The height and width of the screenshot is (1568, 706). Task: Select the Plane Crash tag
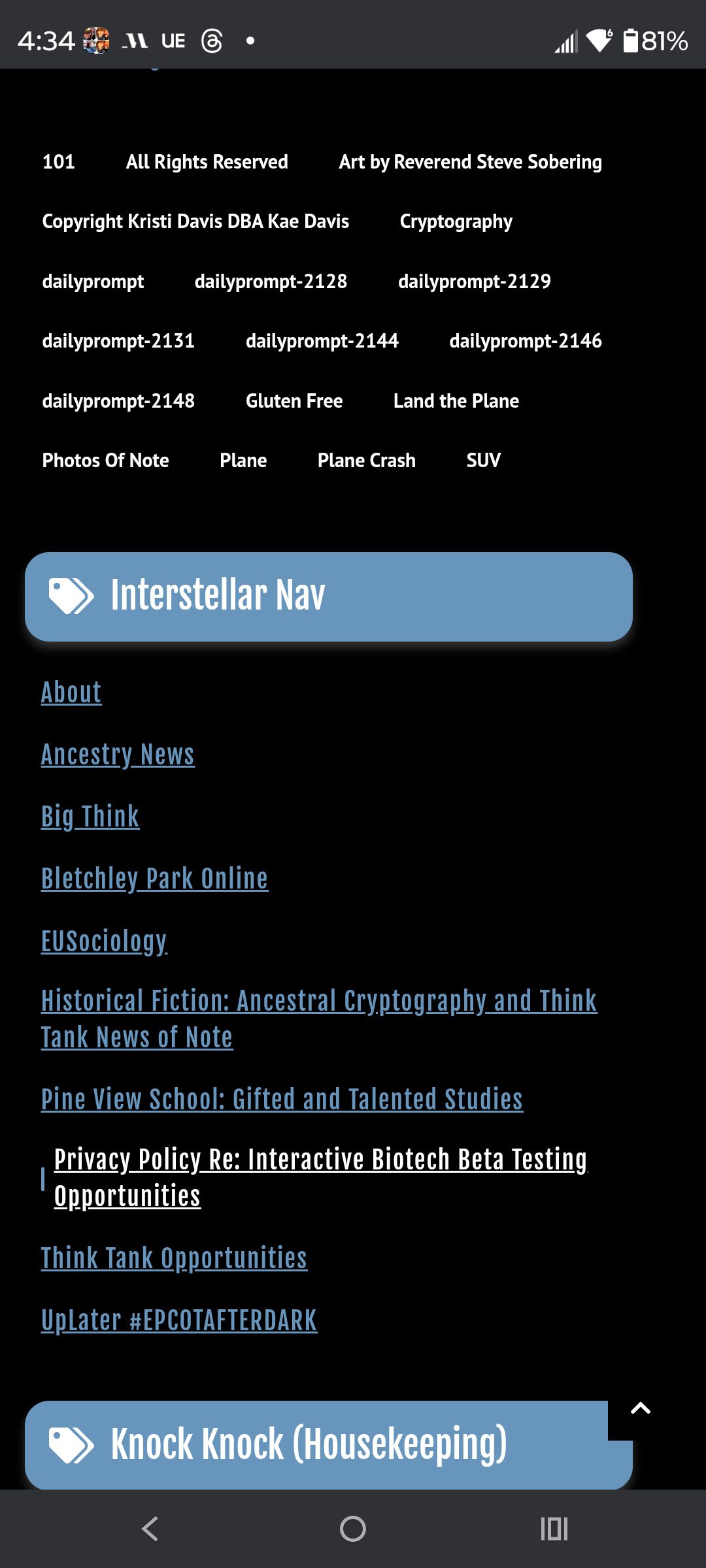[366, 461]
